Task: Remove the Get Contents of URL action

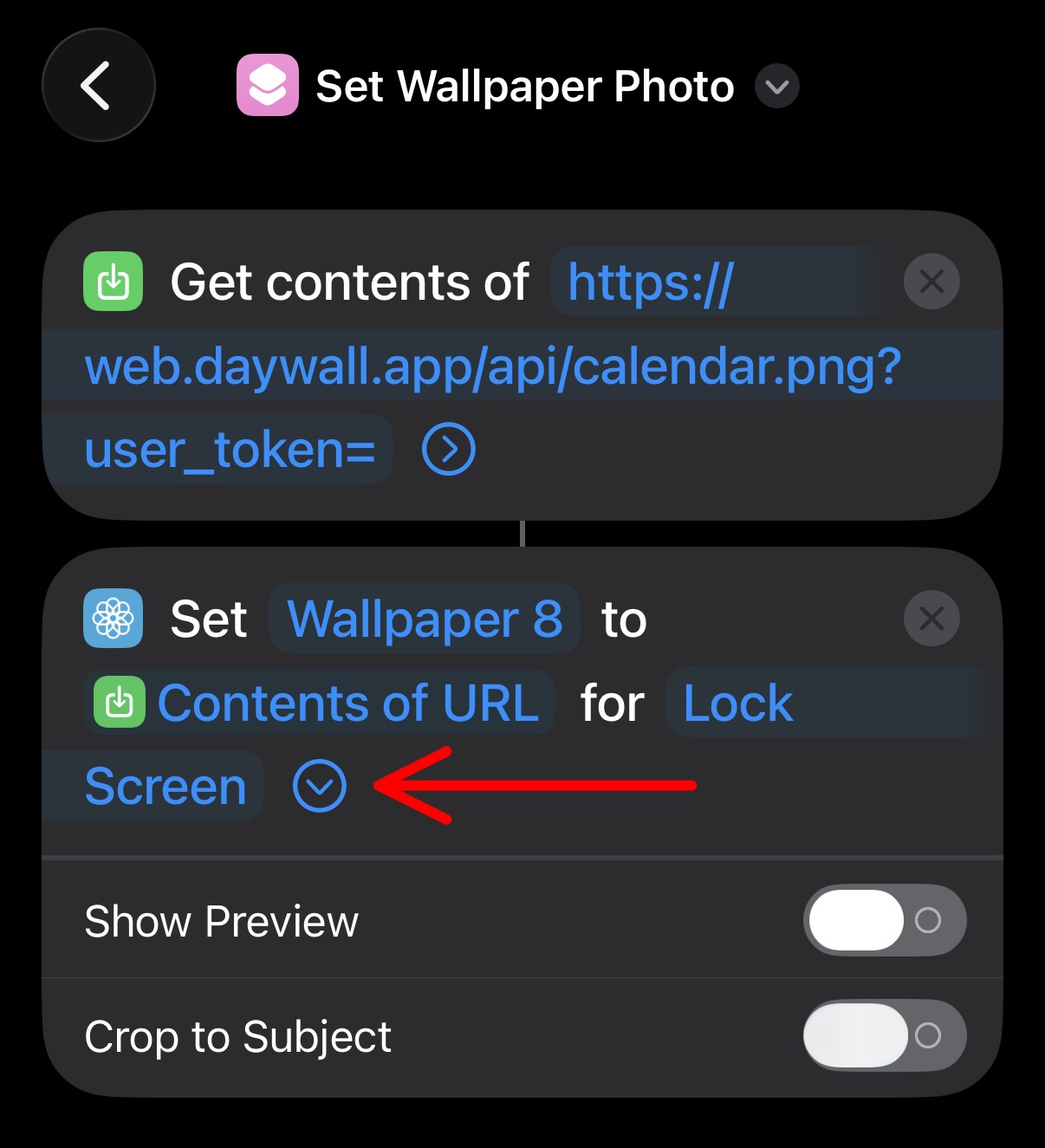Action: [931, 282]
